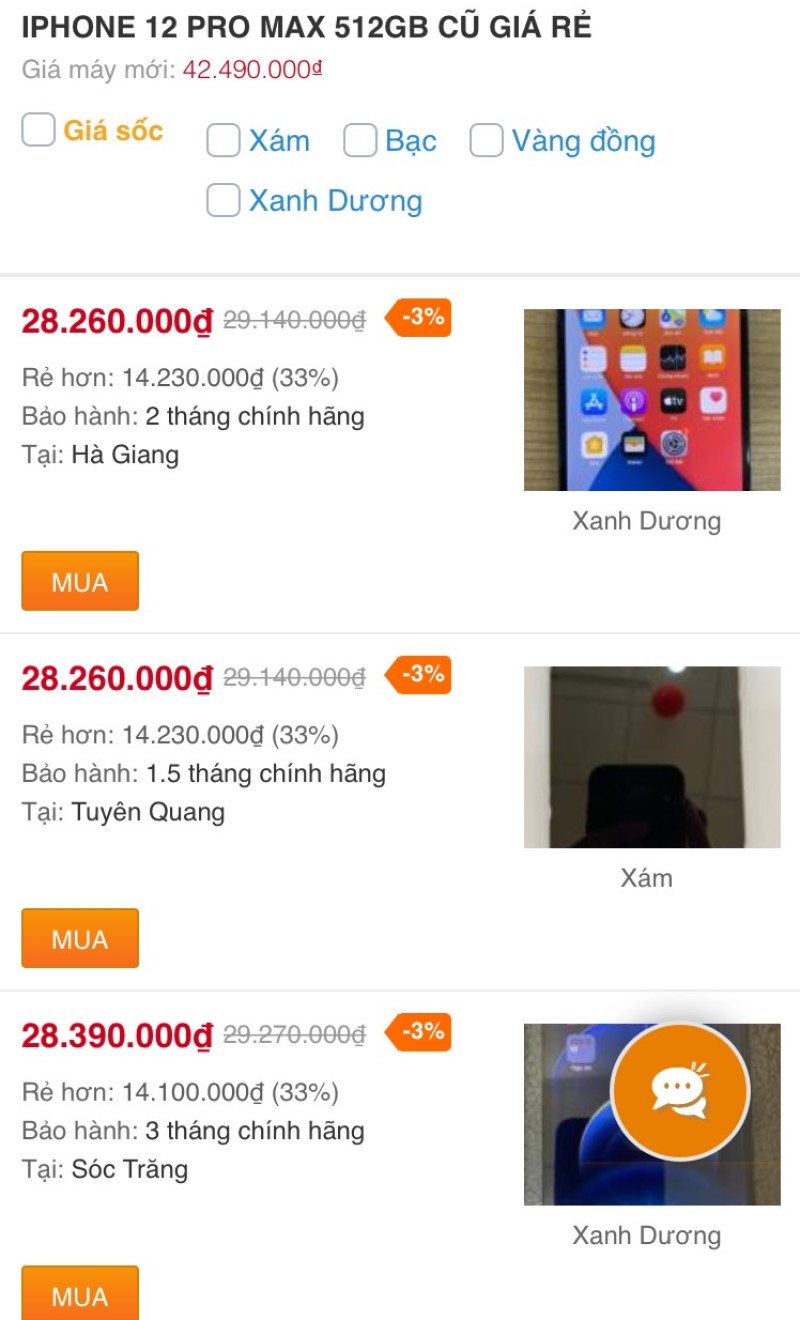The image size is (800, 1320).
Task: Select the Xám color checkbox
Action: click(x=224, y=141)
